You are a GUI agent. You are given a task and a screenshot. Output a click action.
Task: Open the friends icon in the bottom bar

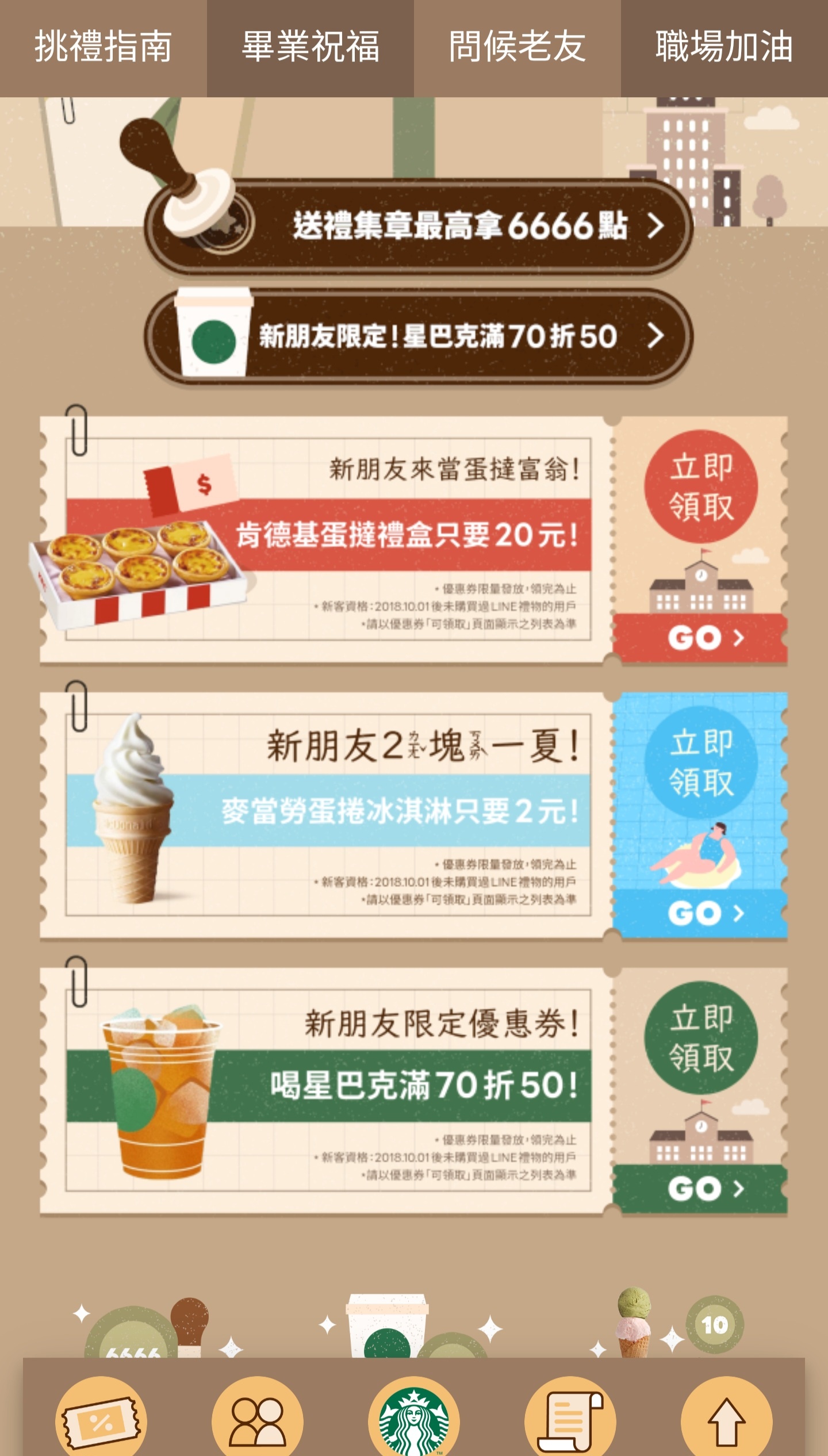(x=258, y=1419)
